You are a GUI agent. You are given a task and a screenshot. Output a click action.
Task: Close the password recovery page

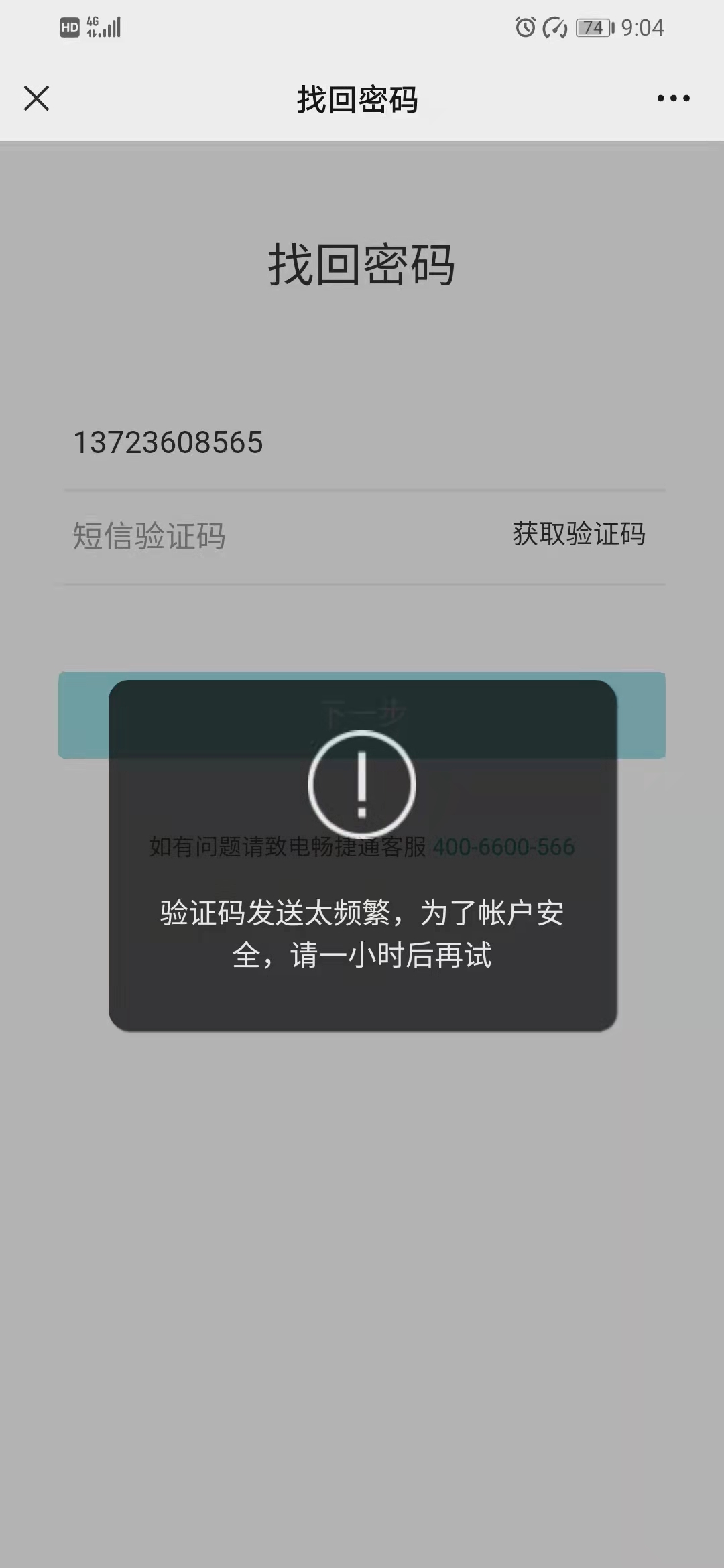(37, 99)
